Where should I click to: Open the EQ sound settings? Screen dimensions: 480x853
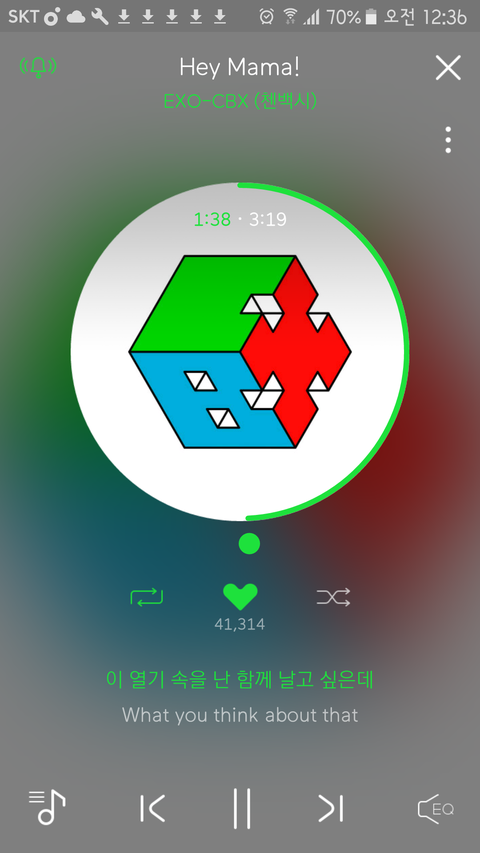[x=435, y=809]
